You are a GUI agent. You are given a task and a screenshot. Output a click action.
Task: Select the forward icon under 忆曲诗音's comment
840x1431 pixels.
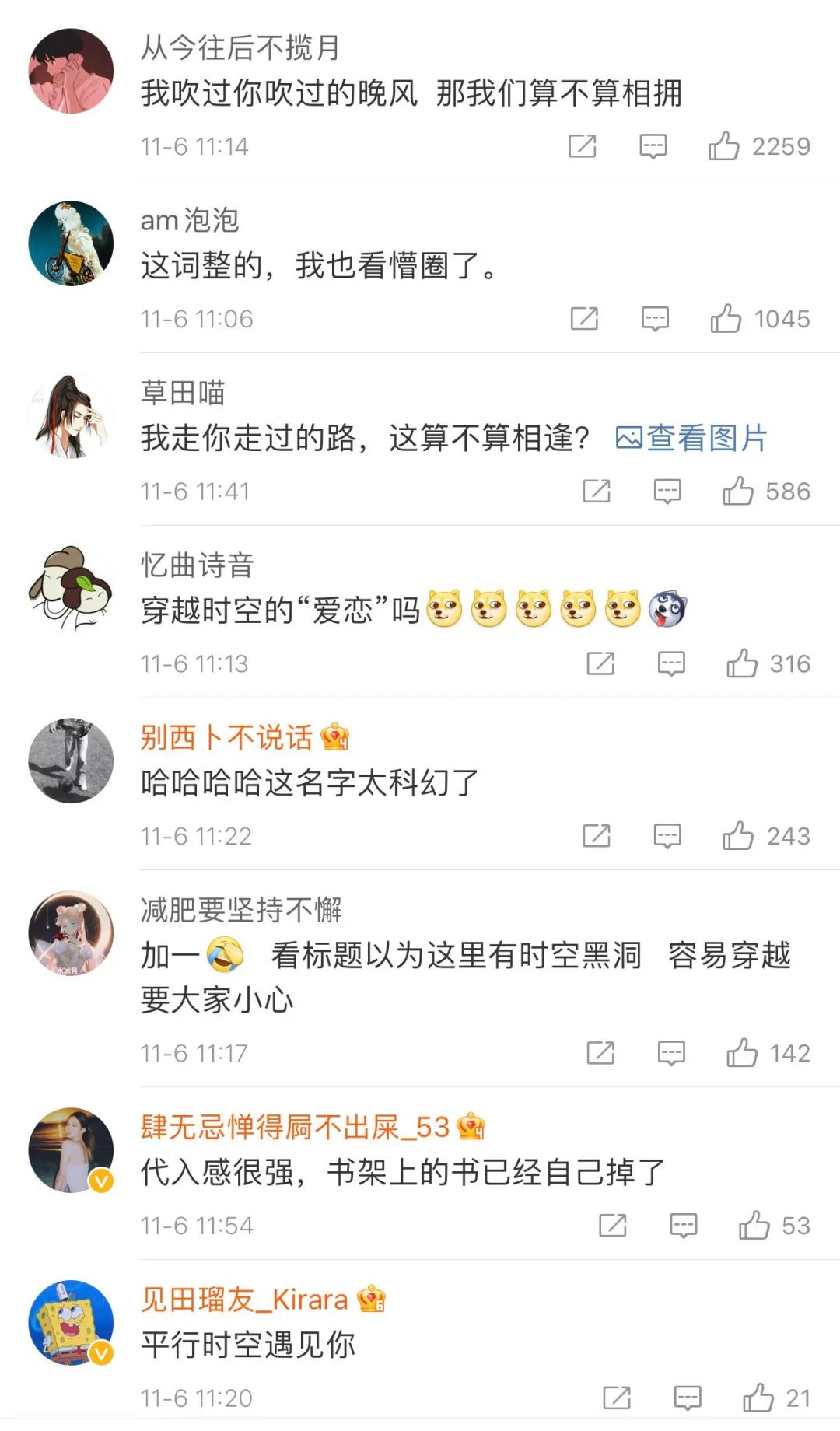click(599, 665)
